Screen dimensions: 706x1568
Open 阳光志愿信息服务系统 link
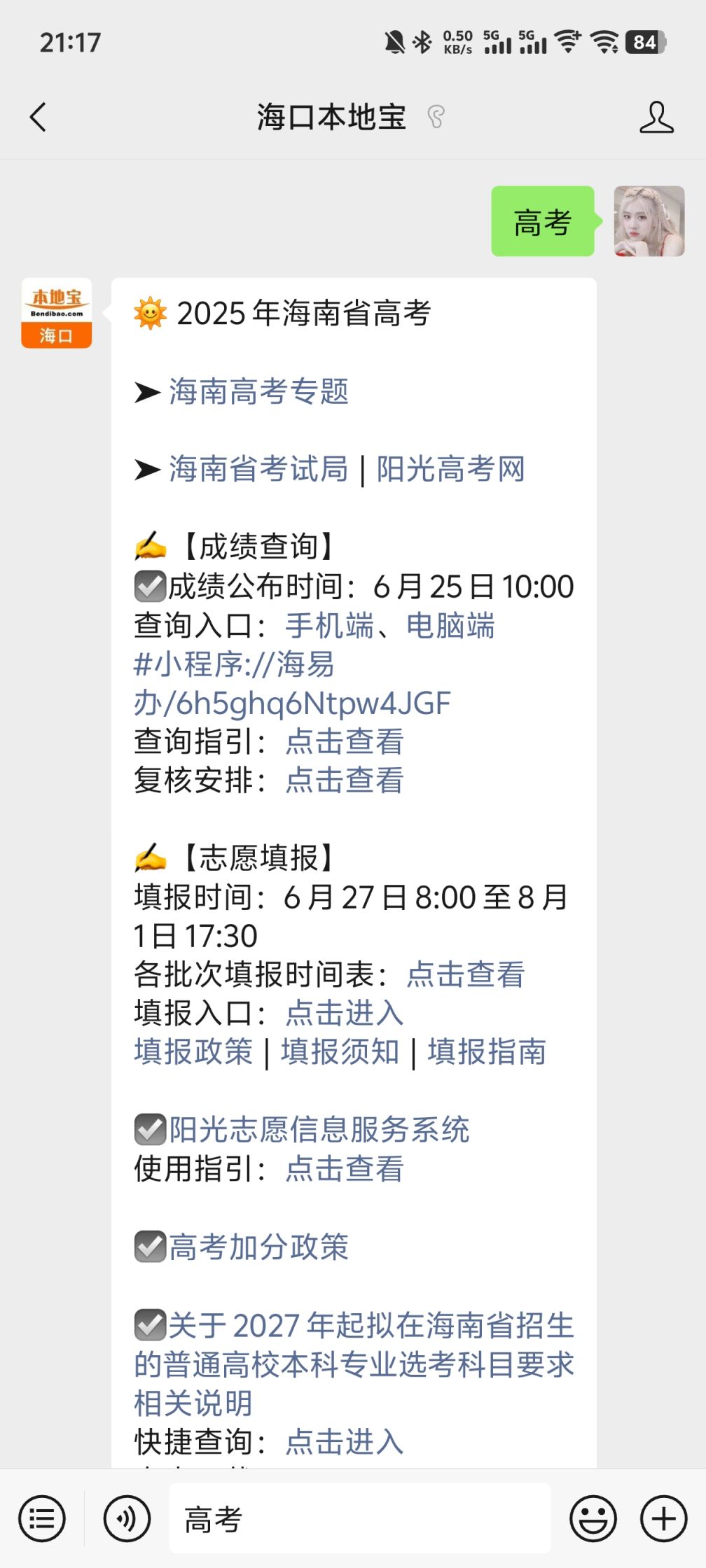[x=319, y=1130]
